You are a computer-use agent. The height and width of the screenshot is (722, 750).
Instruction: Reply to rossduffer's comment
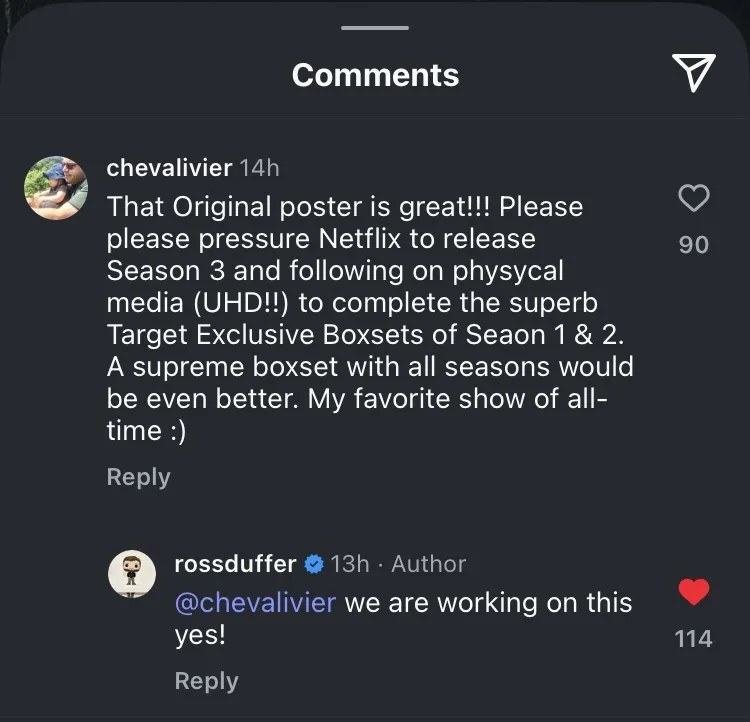pos(206,681)
